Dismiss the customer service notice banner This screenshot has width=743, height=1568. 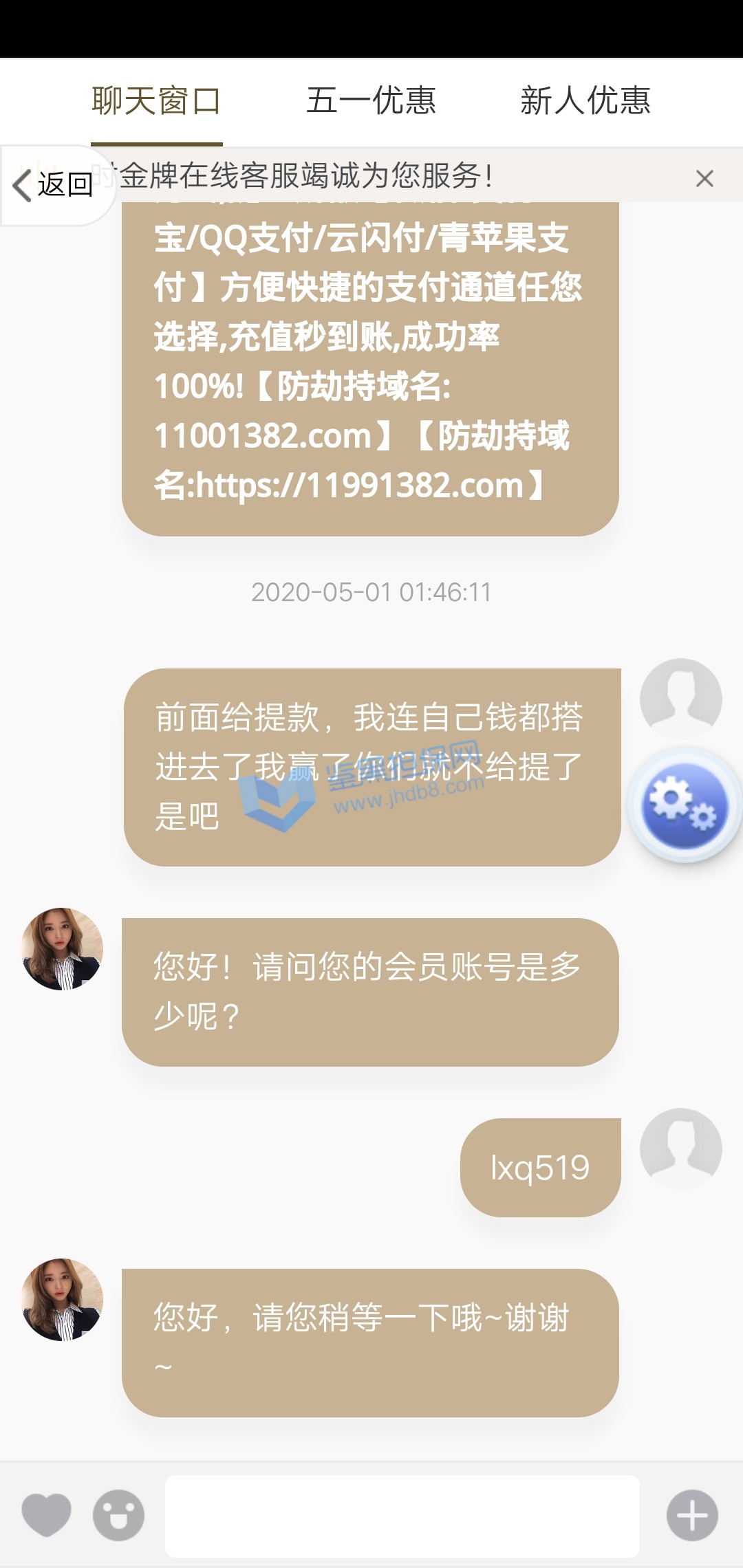704,179
